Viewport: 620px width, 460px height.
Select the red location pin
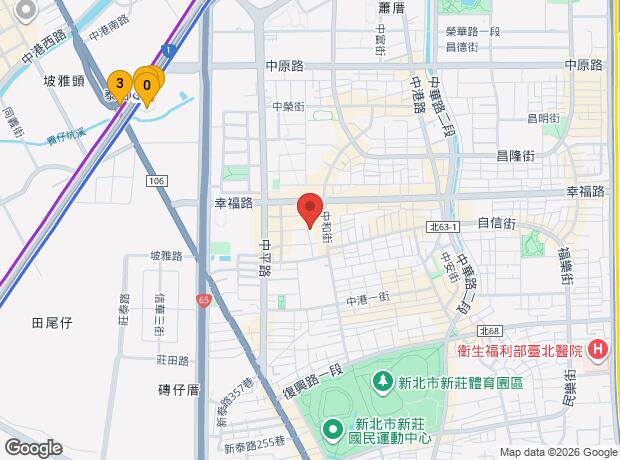tap(310, 210)
